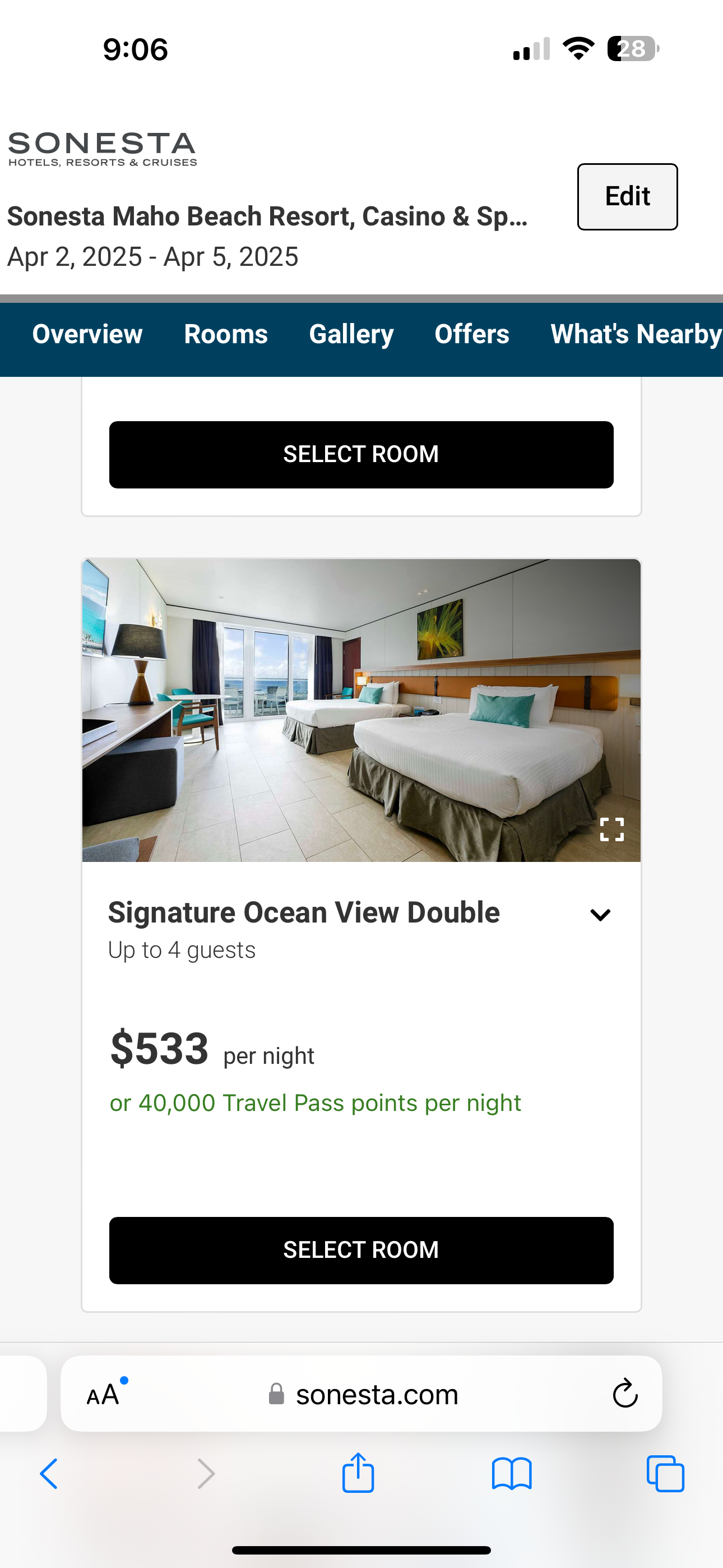The width and height of the screenshot is (723, 1568).
Task: Go back to the previous page
Action: click(49, 1474)
